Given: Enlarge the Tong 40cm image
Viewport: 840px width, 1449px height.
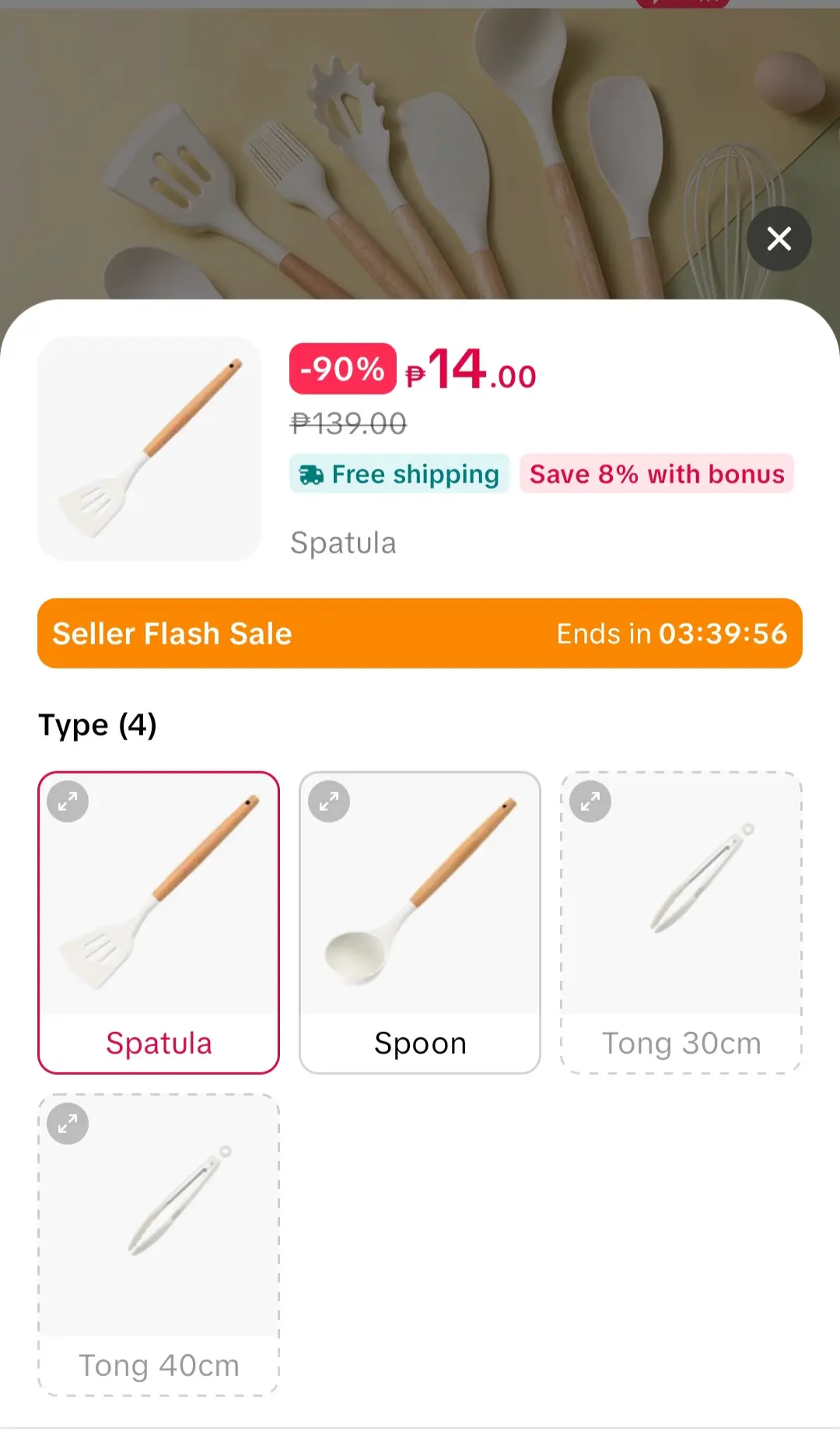Looking at the screenshot, I should pos(68,1124).
